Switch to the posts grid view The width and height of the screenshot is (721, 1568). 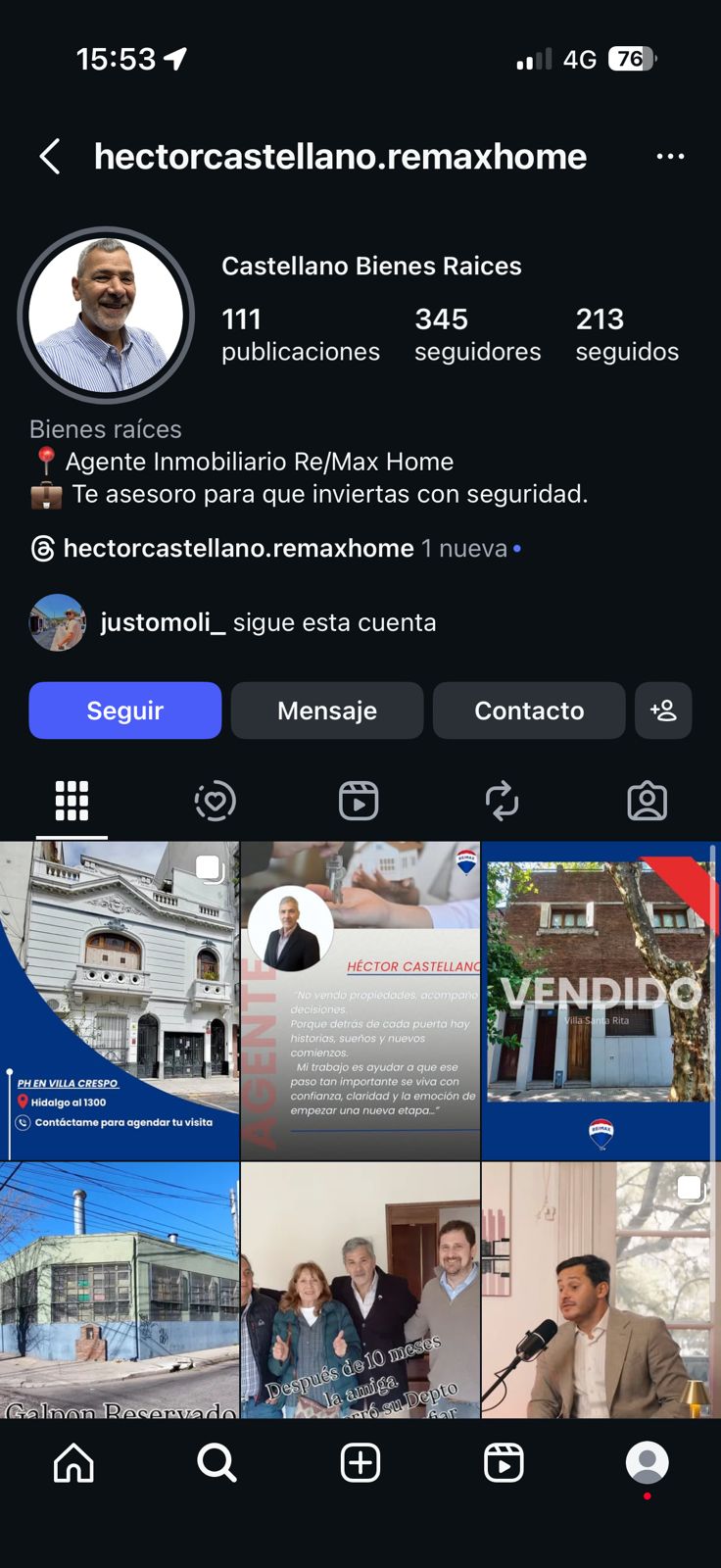(x=70, y=800)
